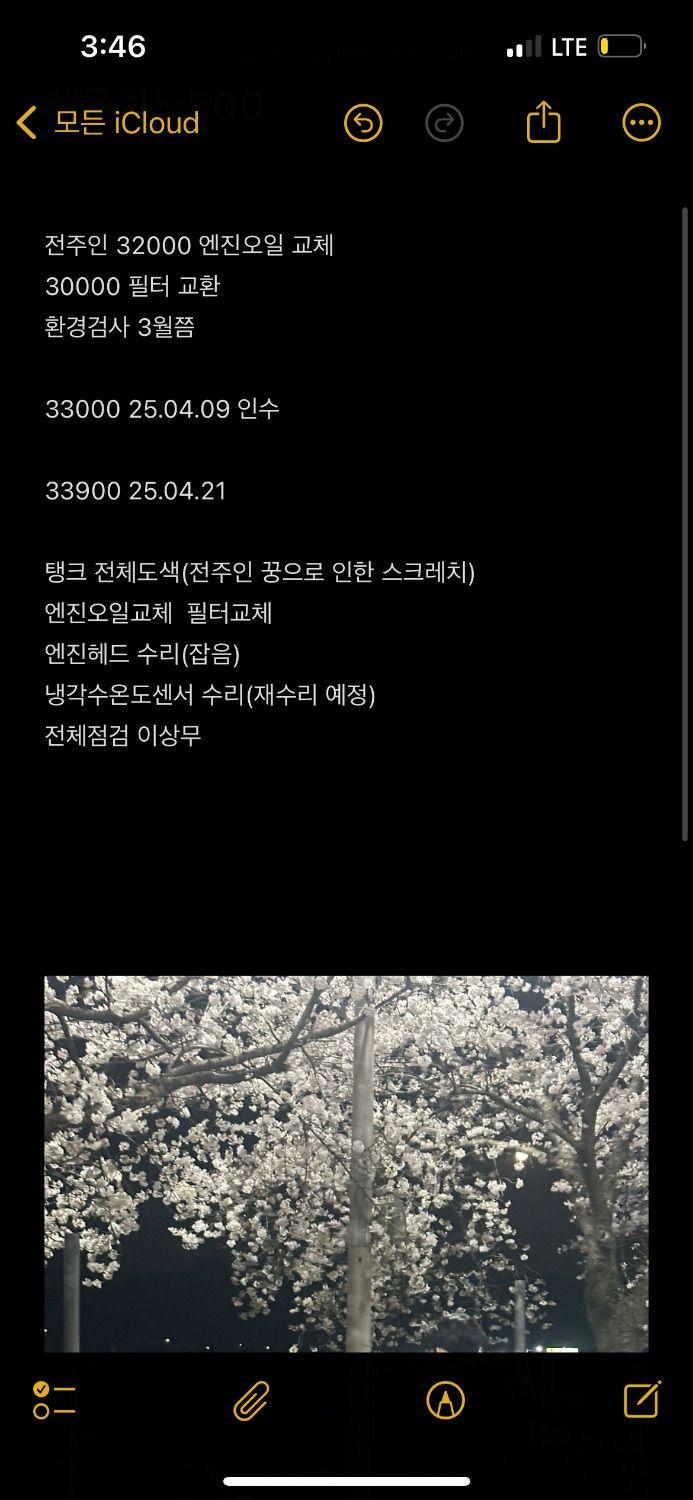Compose a new note

pyautogui.click(x=642, y=1399)
